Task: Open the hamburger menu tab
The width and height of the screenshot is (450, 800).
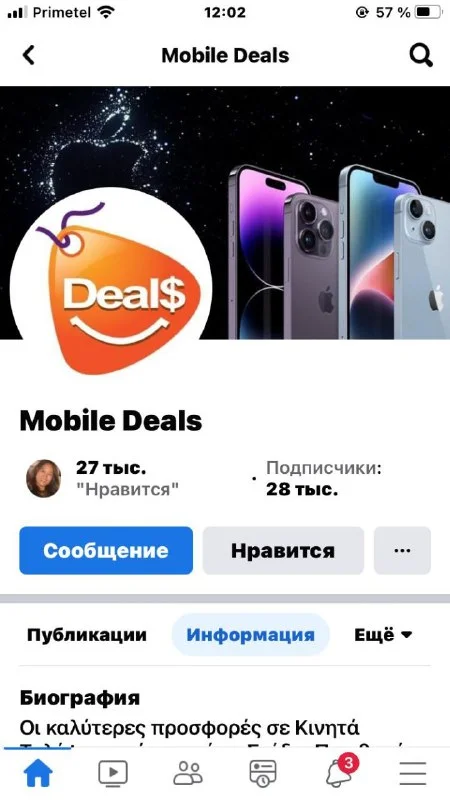Action: (x=413, y=773)
